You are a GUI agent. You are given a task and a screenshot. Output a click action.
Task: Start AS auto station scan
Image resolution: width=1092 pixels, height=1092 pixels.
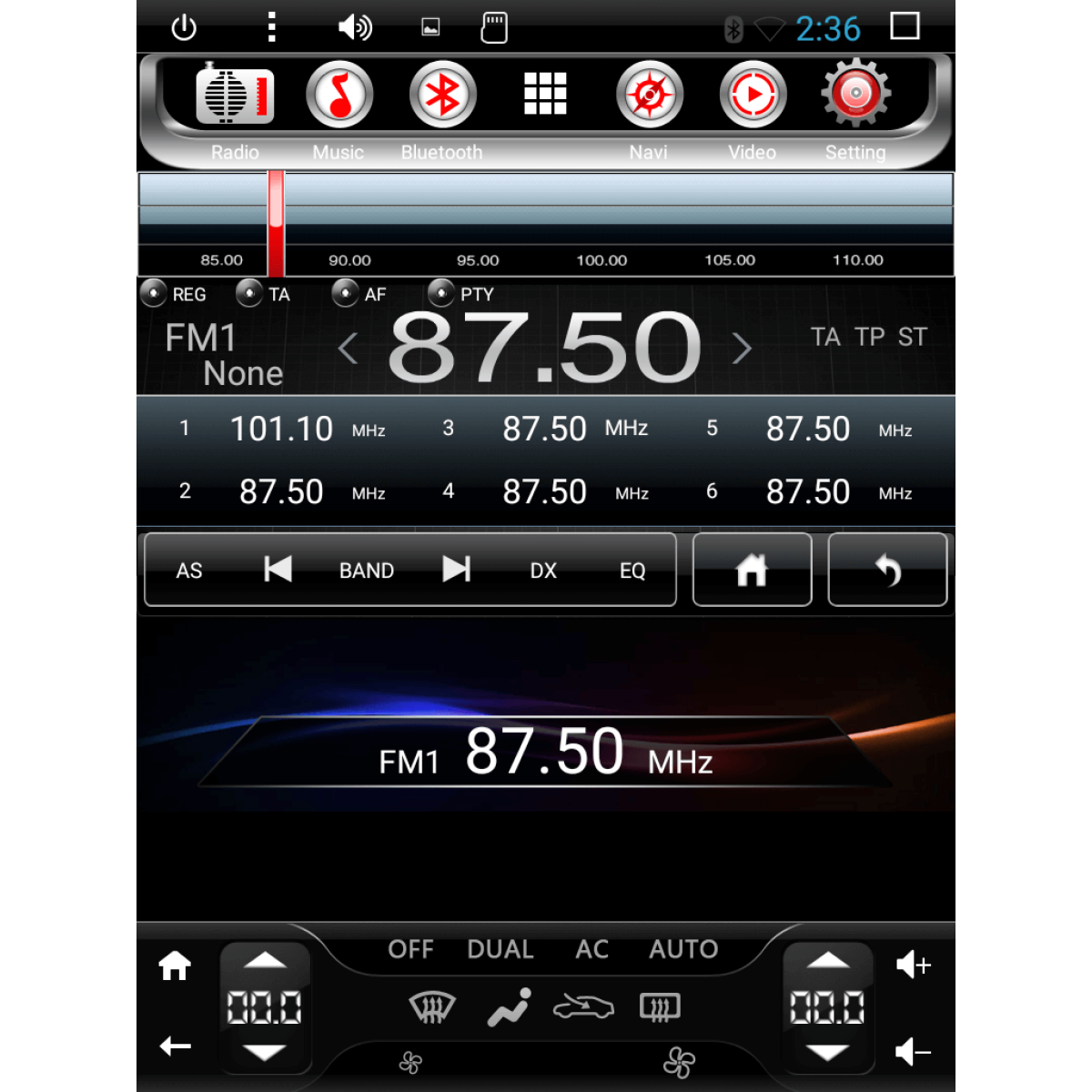(189, 571)
